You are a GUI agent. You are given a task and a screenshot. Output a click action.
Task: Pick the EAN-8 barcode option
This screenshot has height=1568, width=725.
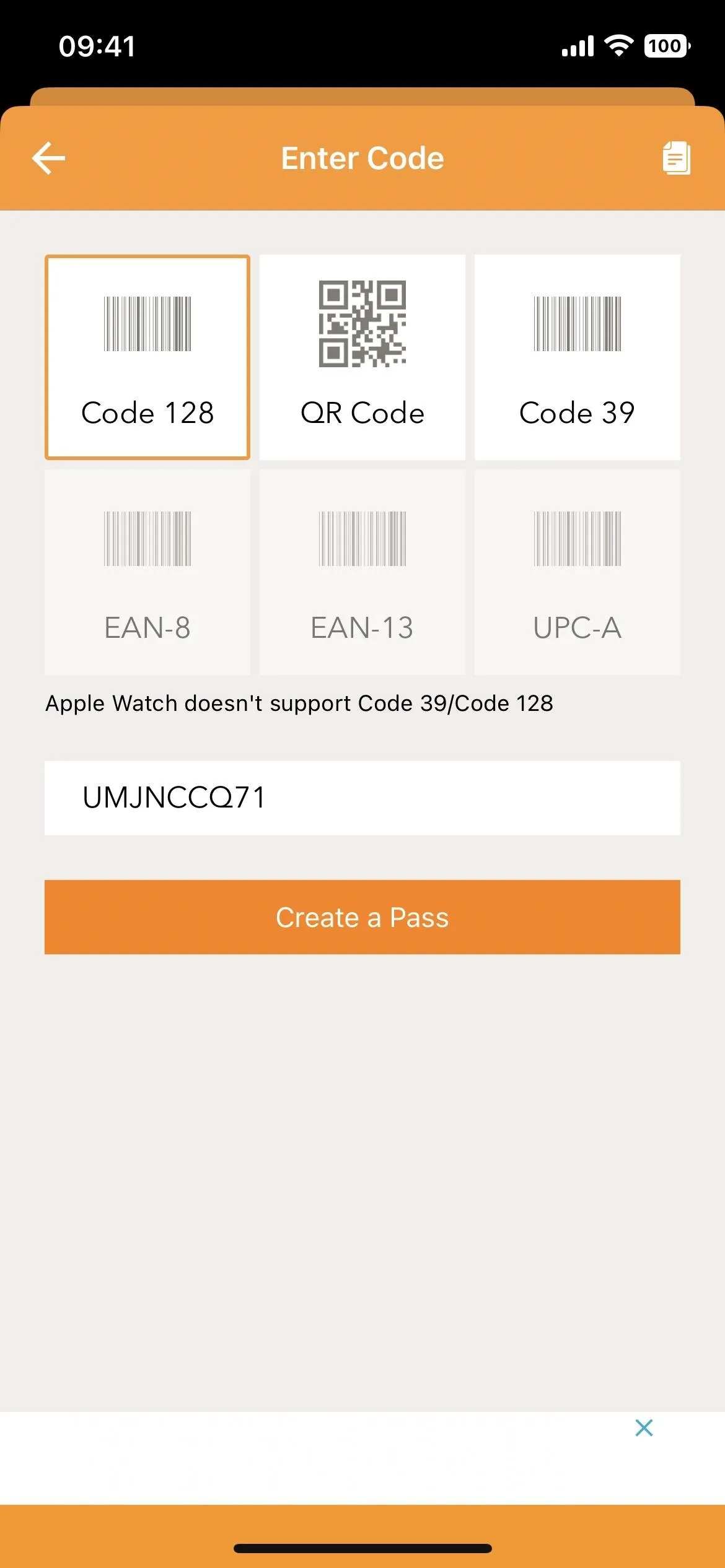pos(147,572)
